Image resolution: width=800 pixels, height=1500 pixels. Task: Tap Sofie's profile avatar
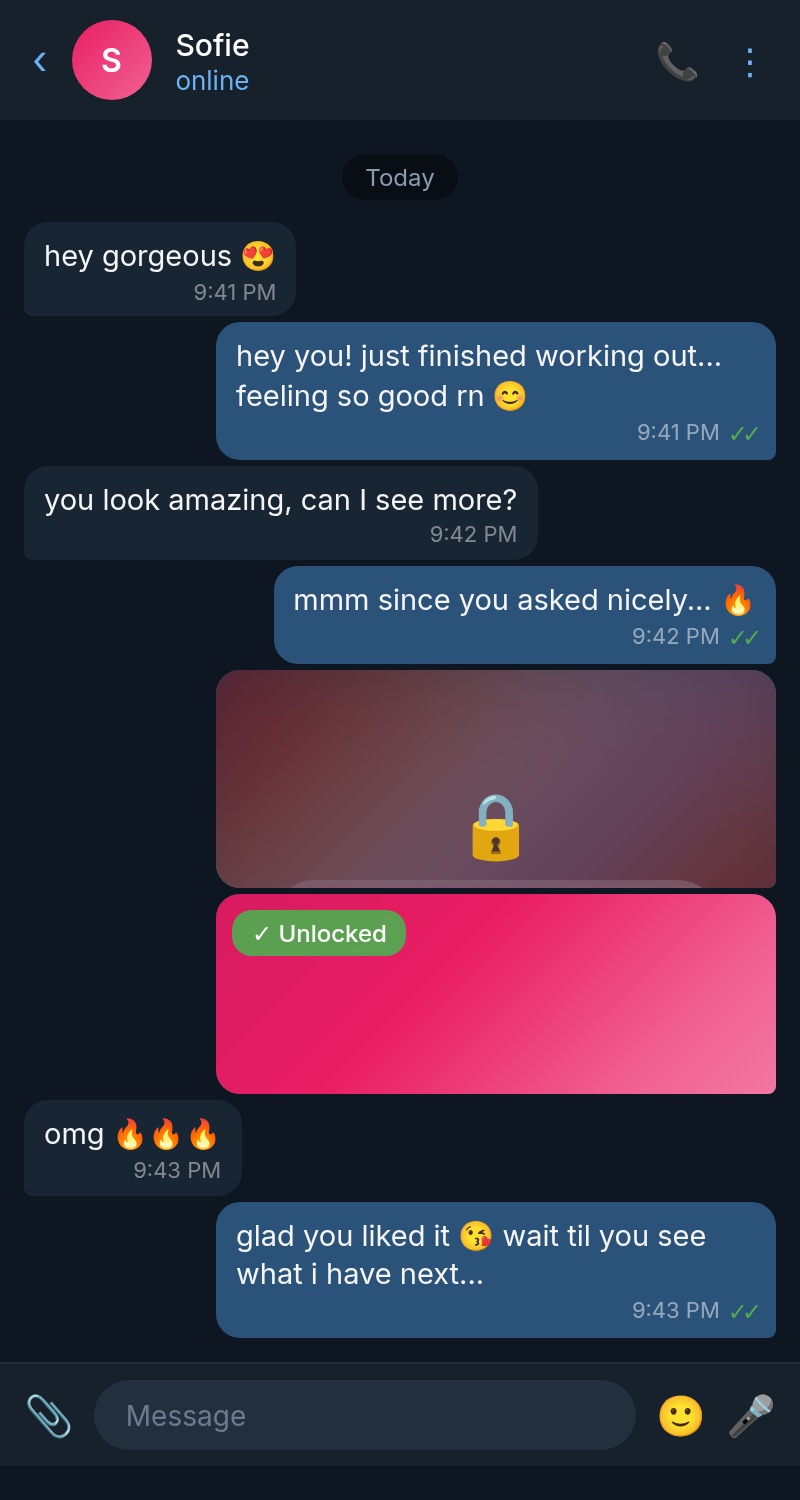112,60
